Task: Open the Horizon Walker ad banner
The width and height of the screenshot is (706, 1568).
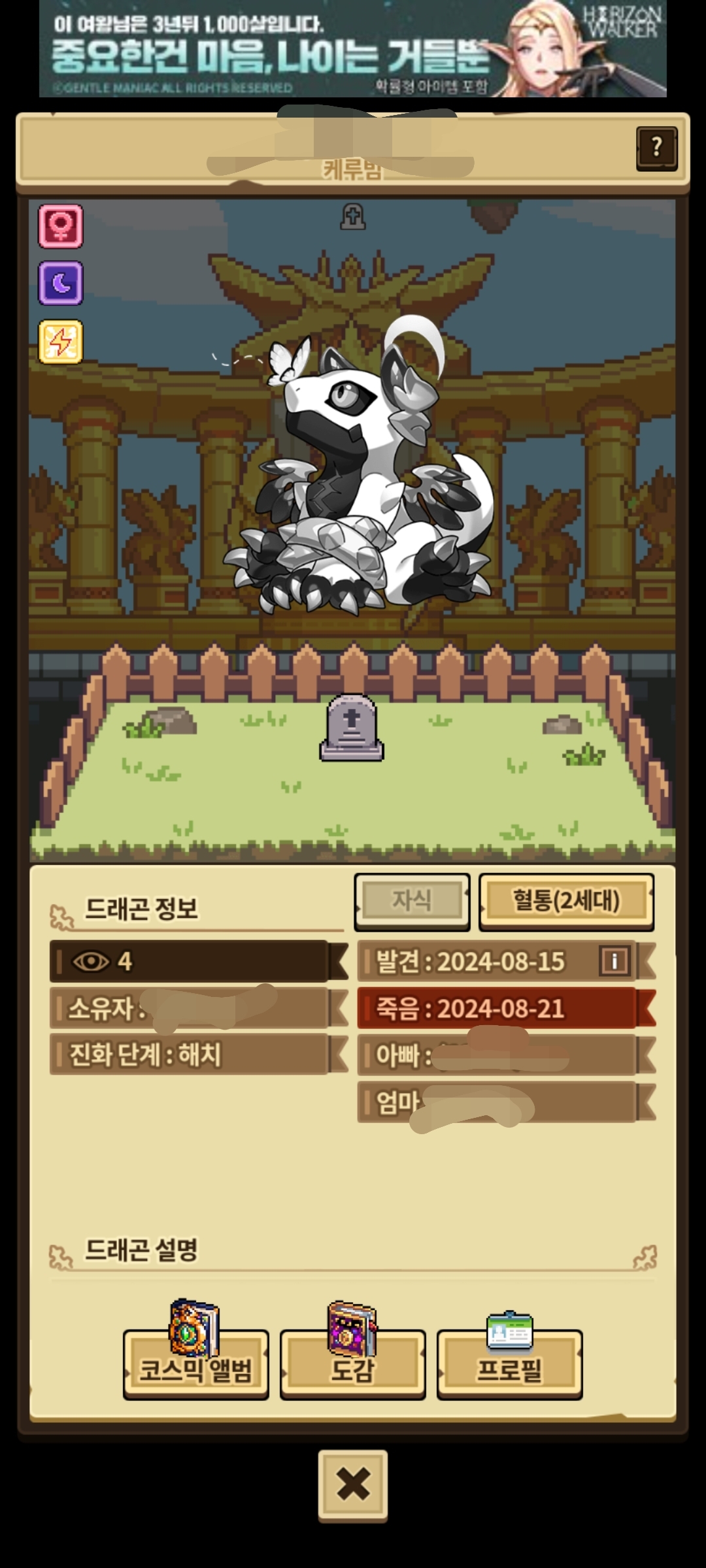Action: click(x=353, y=49)
